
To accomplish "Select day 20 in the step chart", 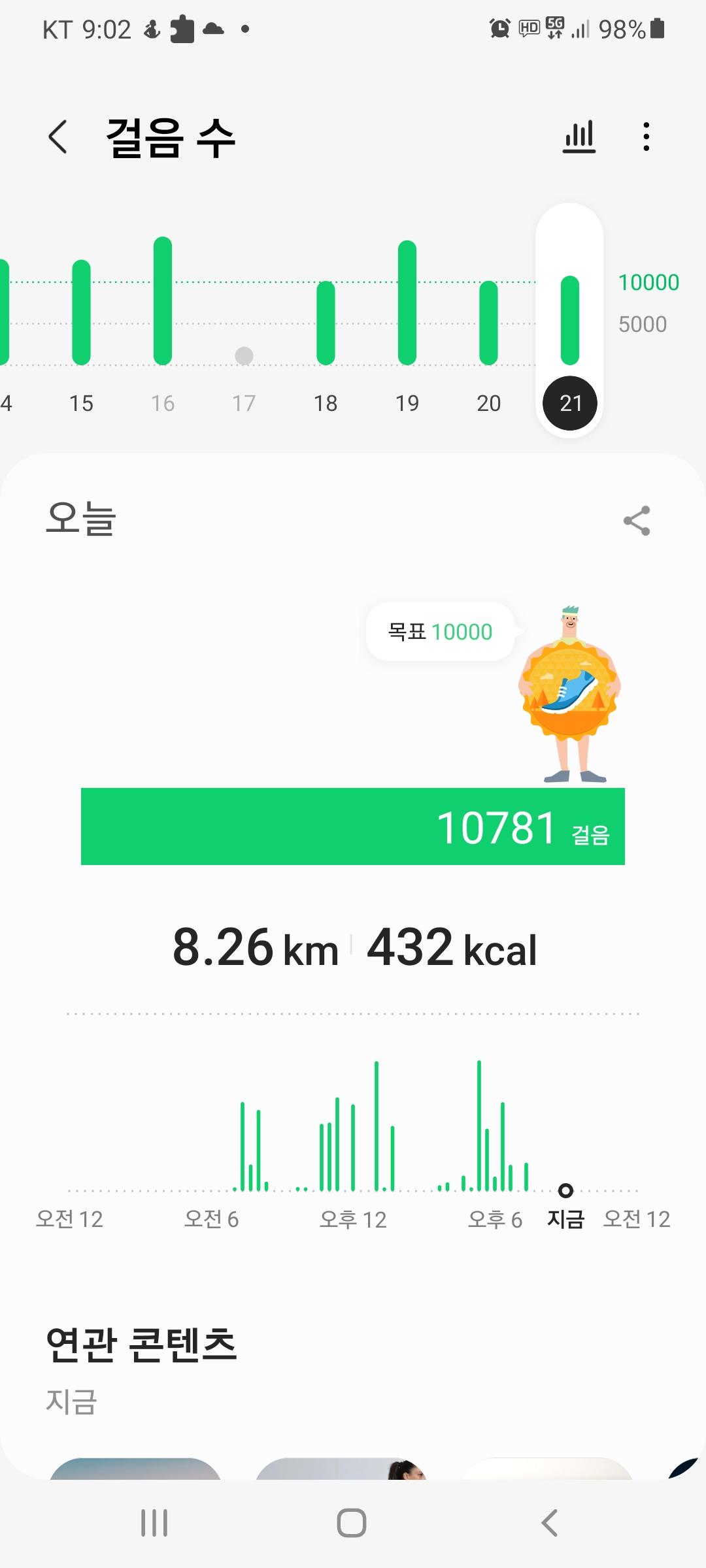I will 488,402.
